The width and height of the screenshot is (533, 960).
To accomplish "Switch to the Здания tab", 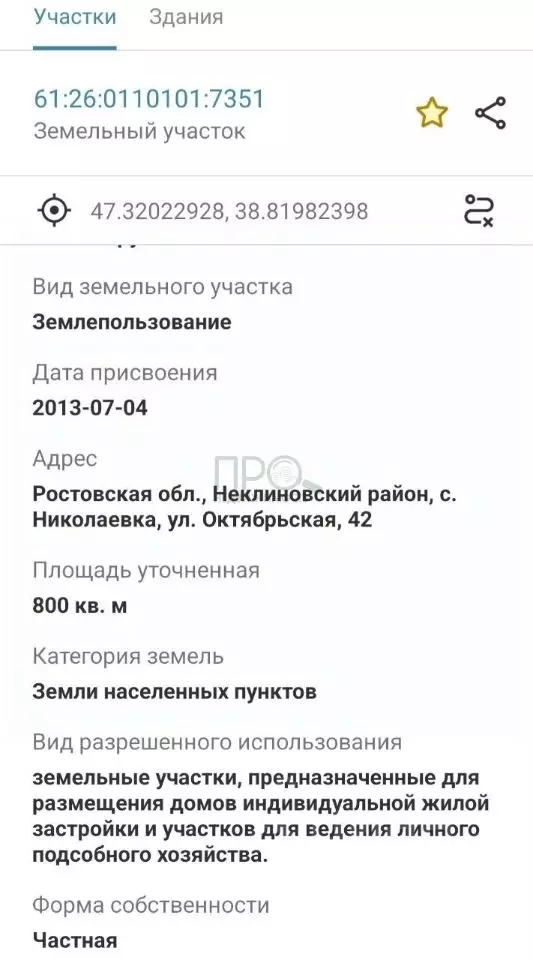I will point(186,17).
